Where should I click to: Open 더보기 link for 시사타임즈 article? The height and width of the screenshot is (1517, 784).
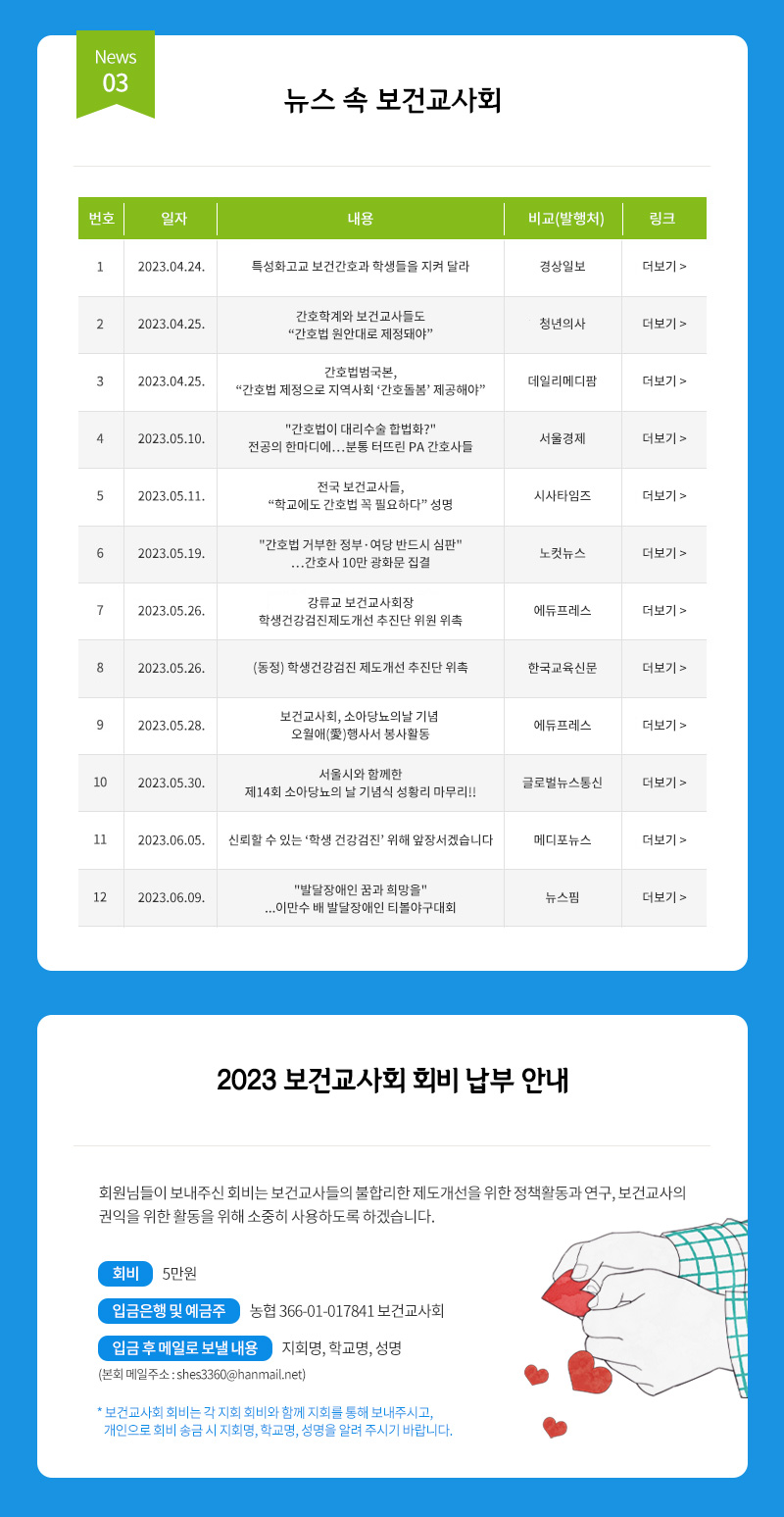pyautogui.click(x=663, y=495)
